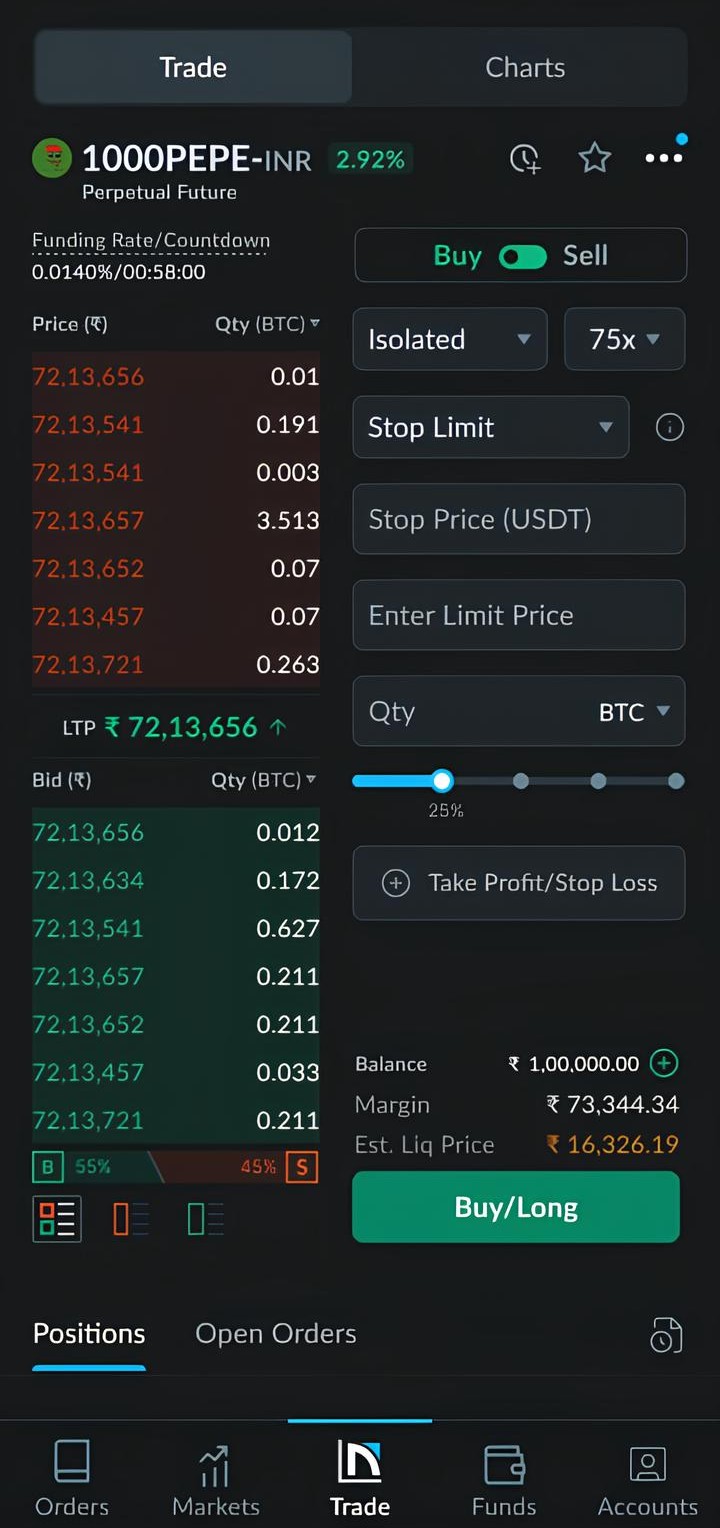720x1528 pixels.
Task: Show order type info icon
Action: pyautogui.click(x=669, y=428)
